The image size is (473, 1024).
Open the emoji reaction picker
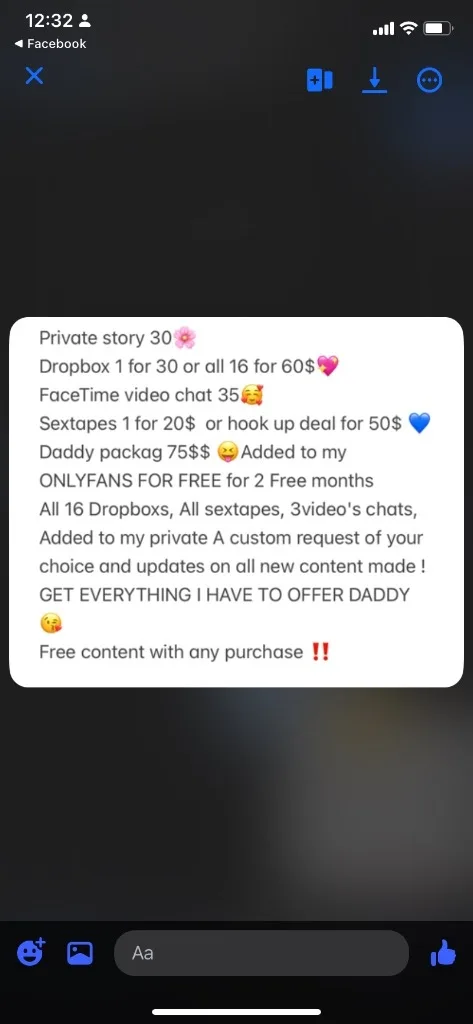pos(30,953)
